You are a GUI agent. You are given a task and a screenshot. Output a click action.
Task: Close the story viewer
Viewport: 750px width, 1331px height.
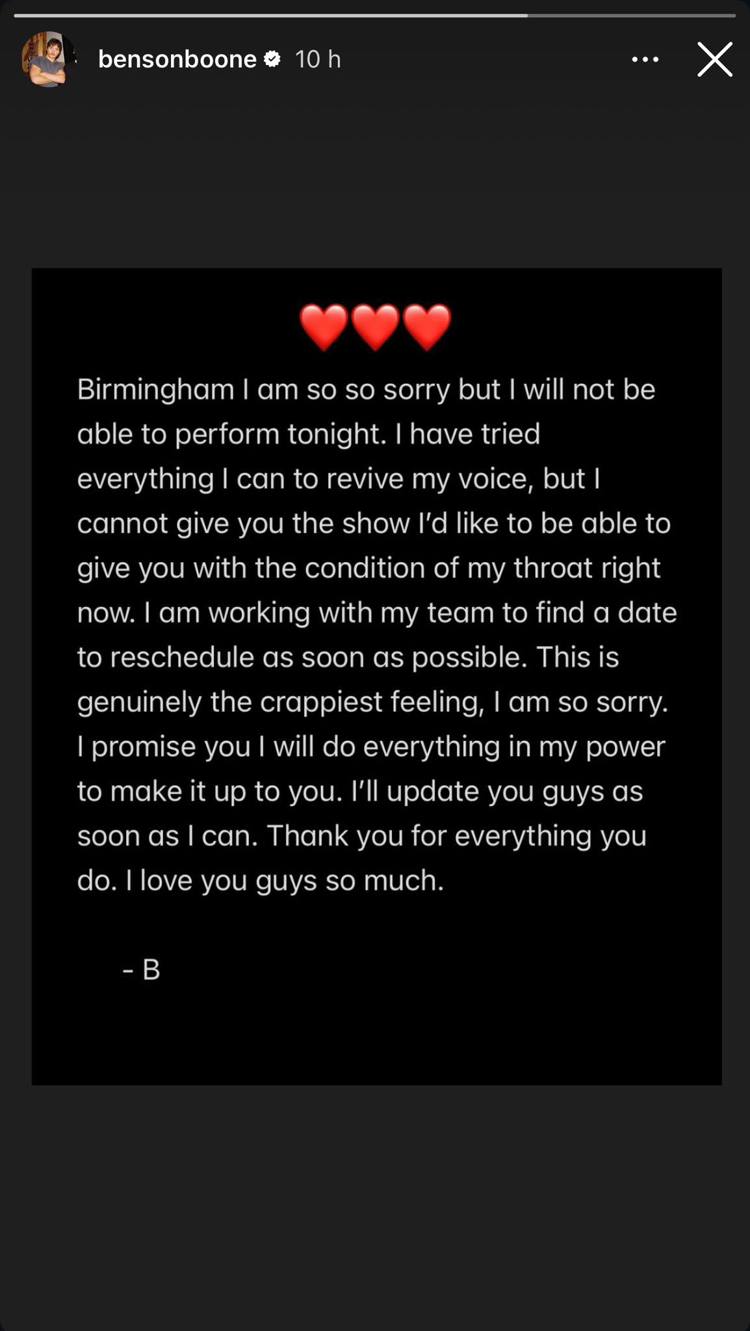(714, 59)
